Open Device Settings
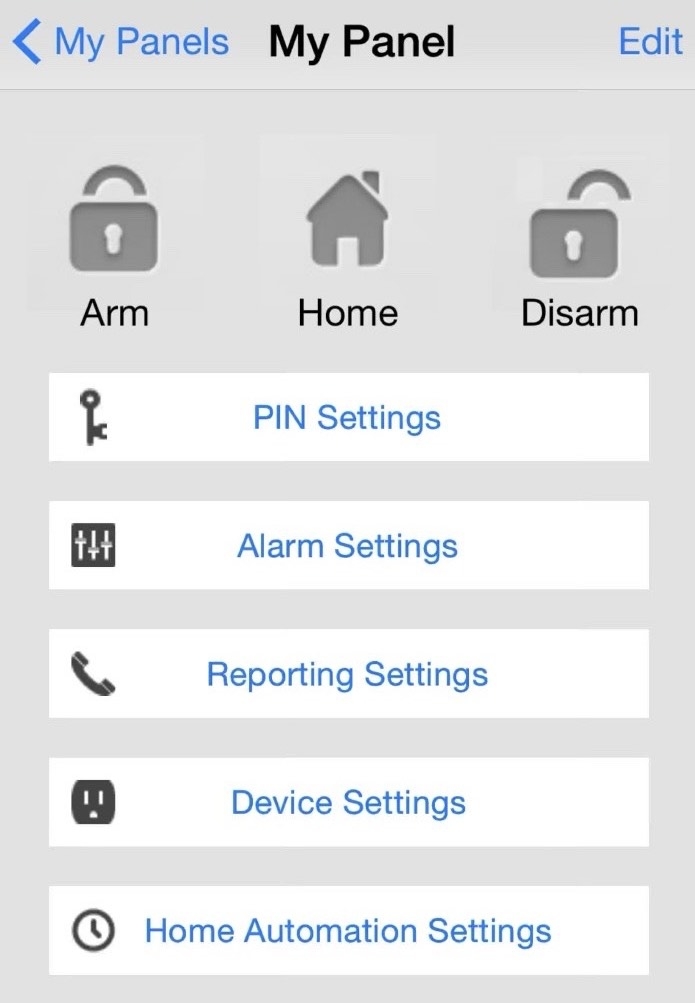 pyautogui.click(x=348, y=802)
